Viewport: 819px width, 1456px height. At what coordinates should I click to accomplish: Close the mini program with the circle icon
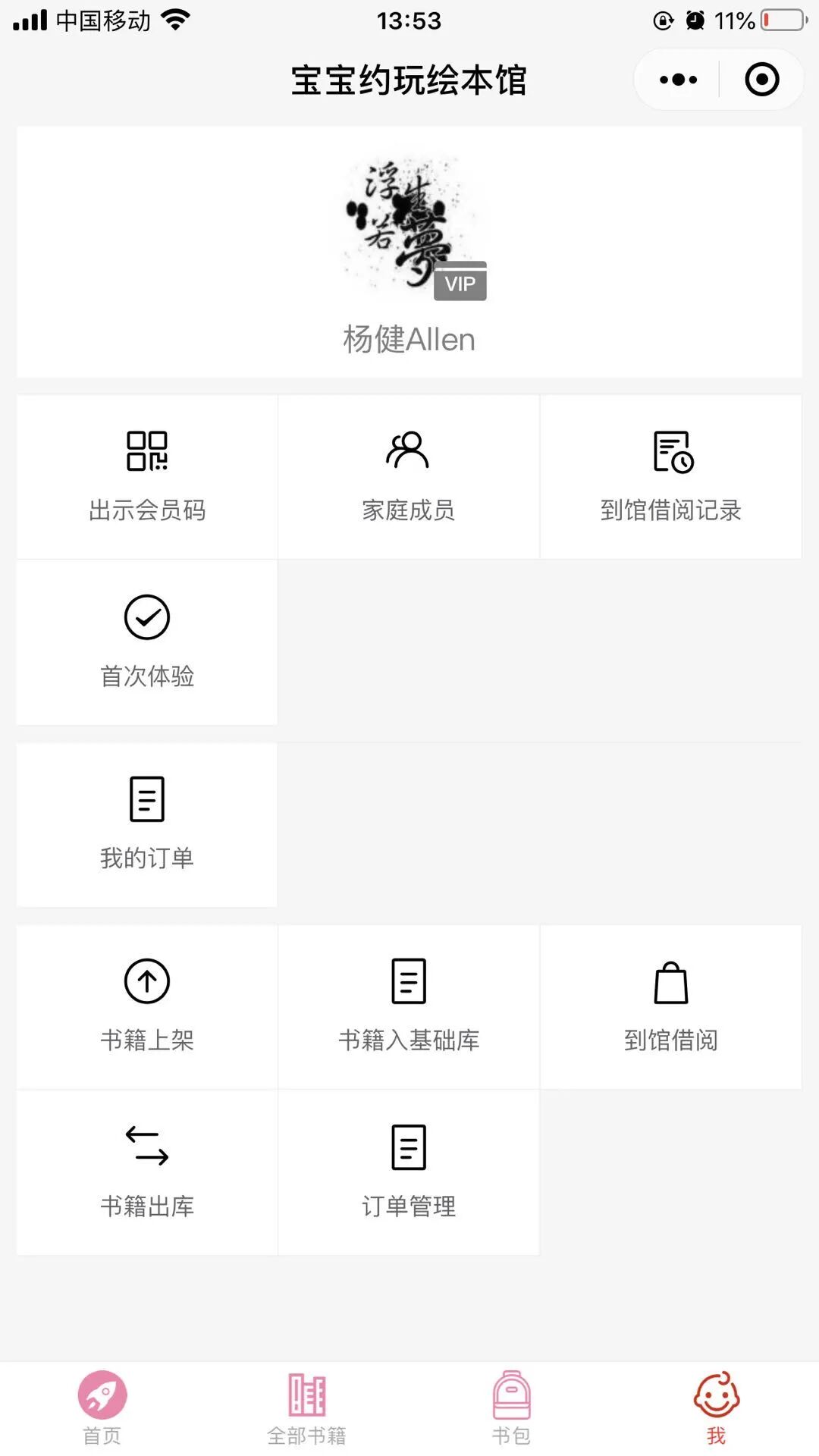(761, 80)
